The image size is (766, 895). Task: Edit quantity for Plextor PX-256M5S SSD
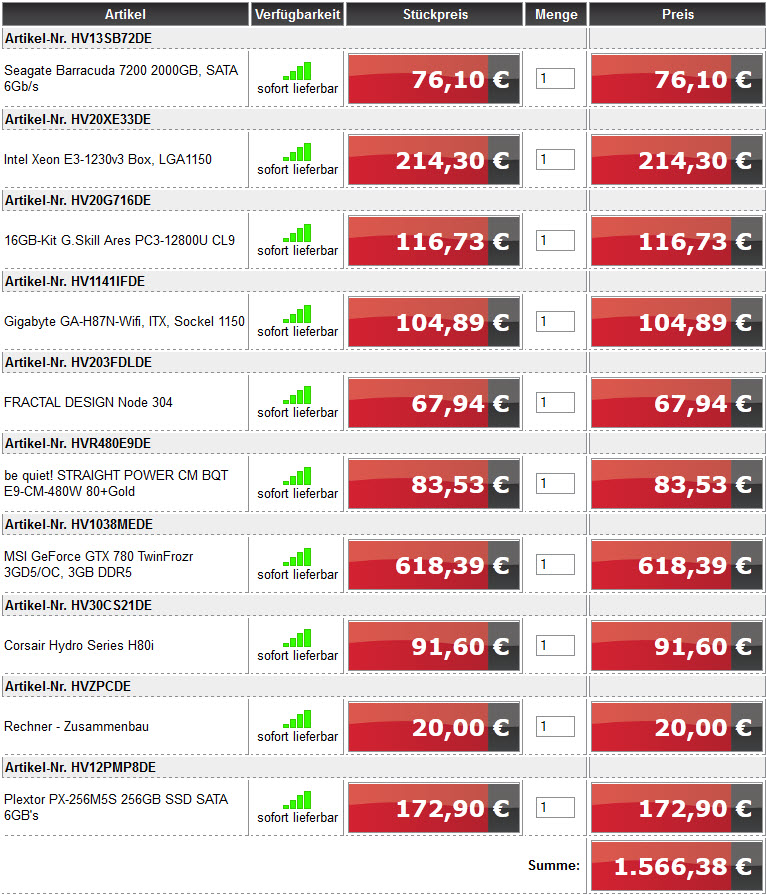coord(555,807)
